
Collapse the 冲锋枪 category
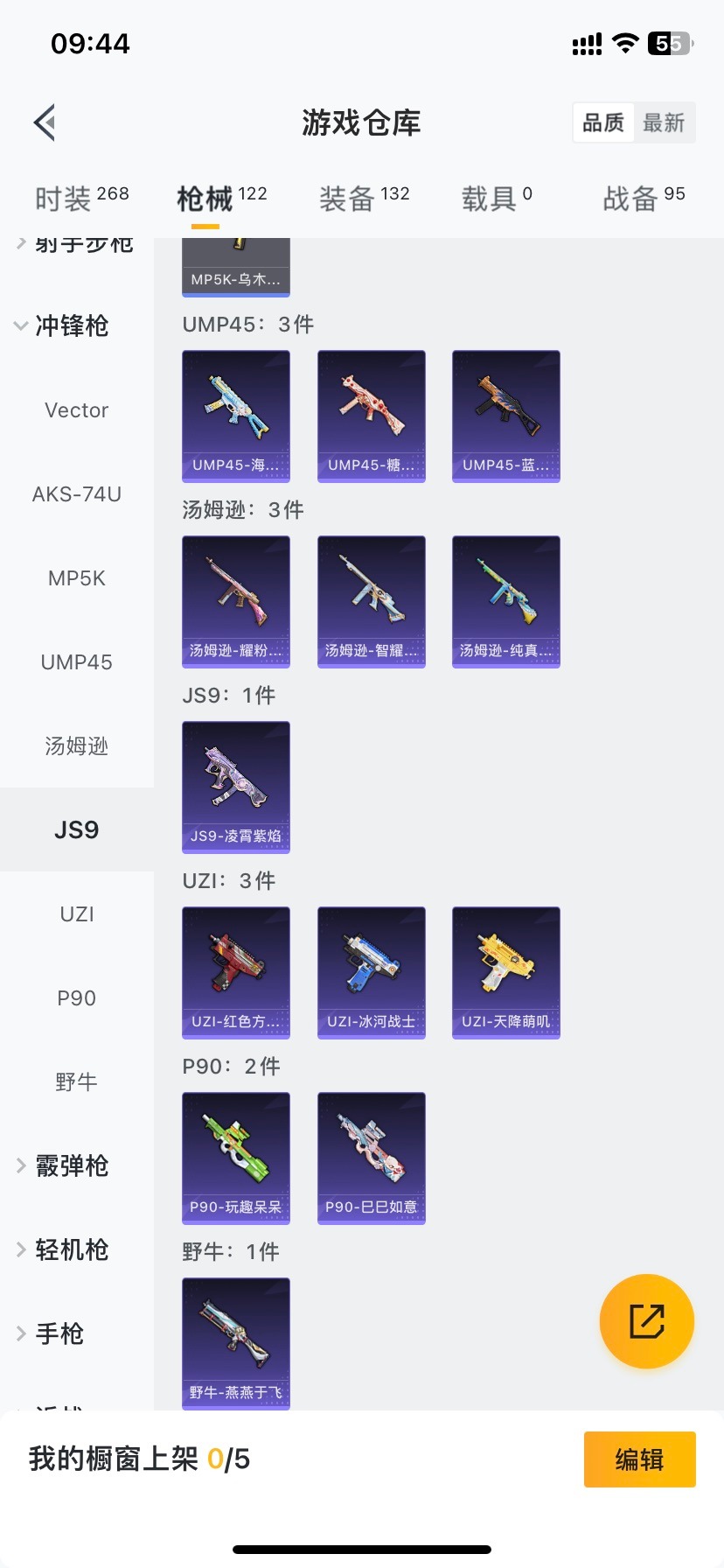(x=61, y=326)
